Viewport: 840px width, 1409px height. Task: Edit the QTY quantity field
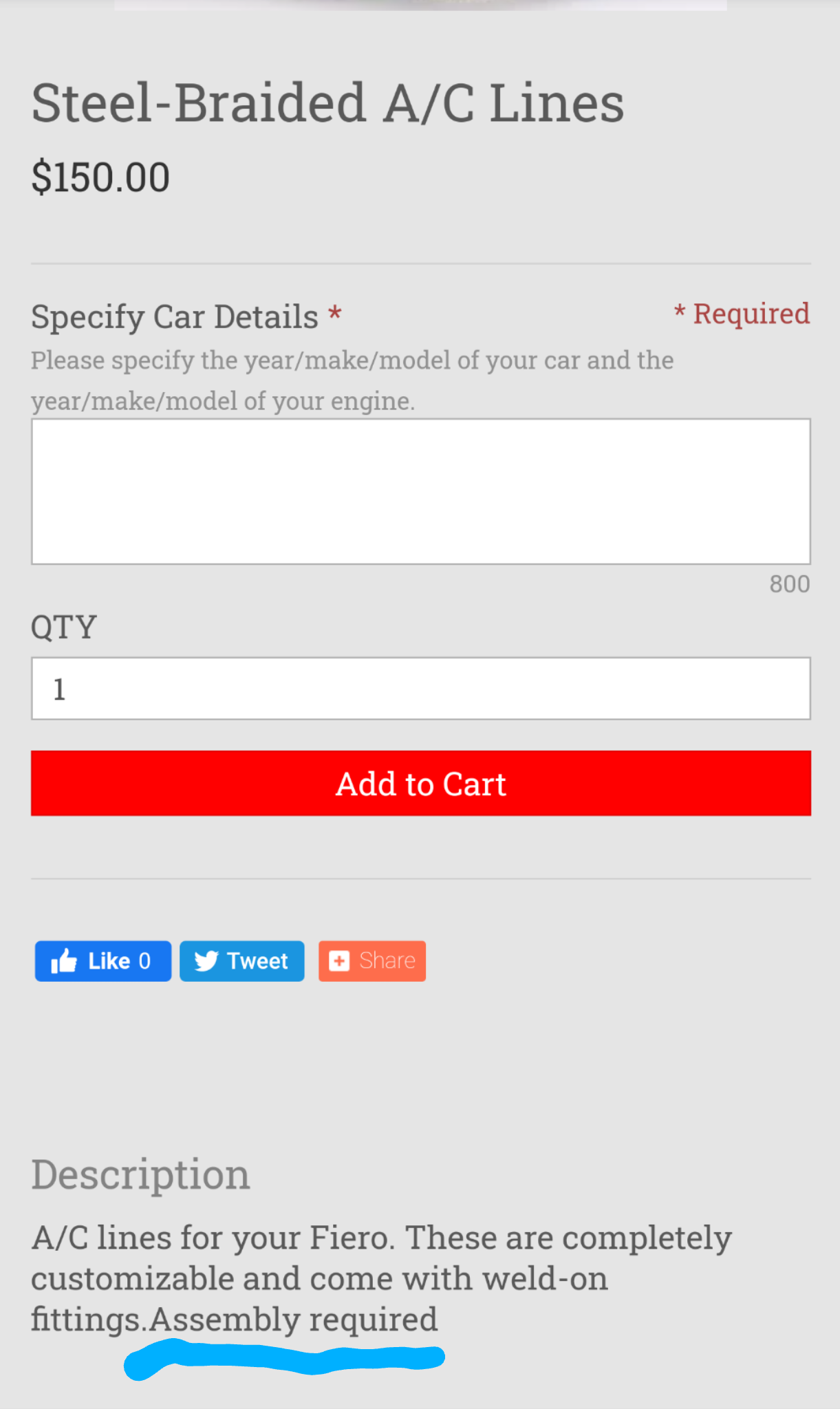point(420,689)
